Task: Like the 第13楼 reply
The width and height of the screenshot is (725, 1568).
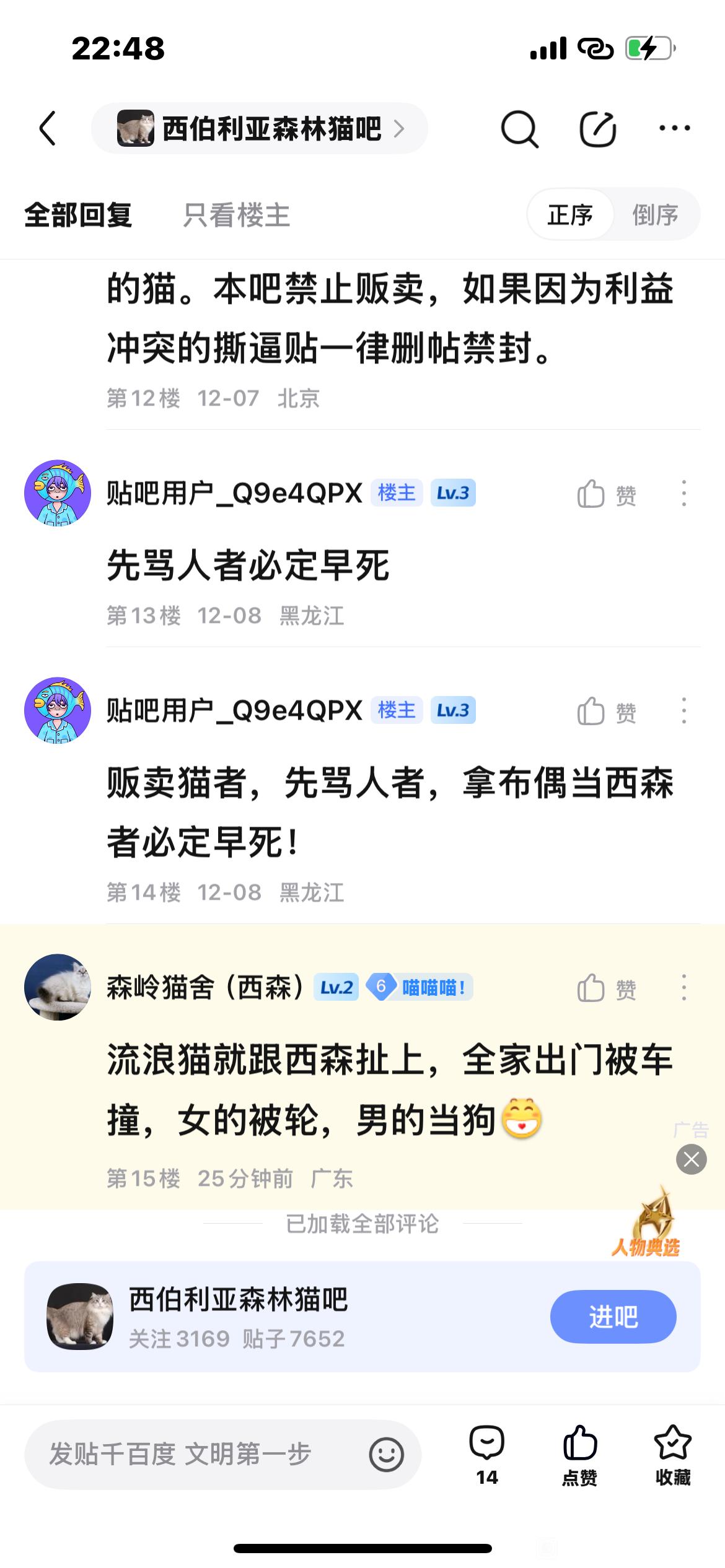Action: tap(606, 494)
